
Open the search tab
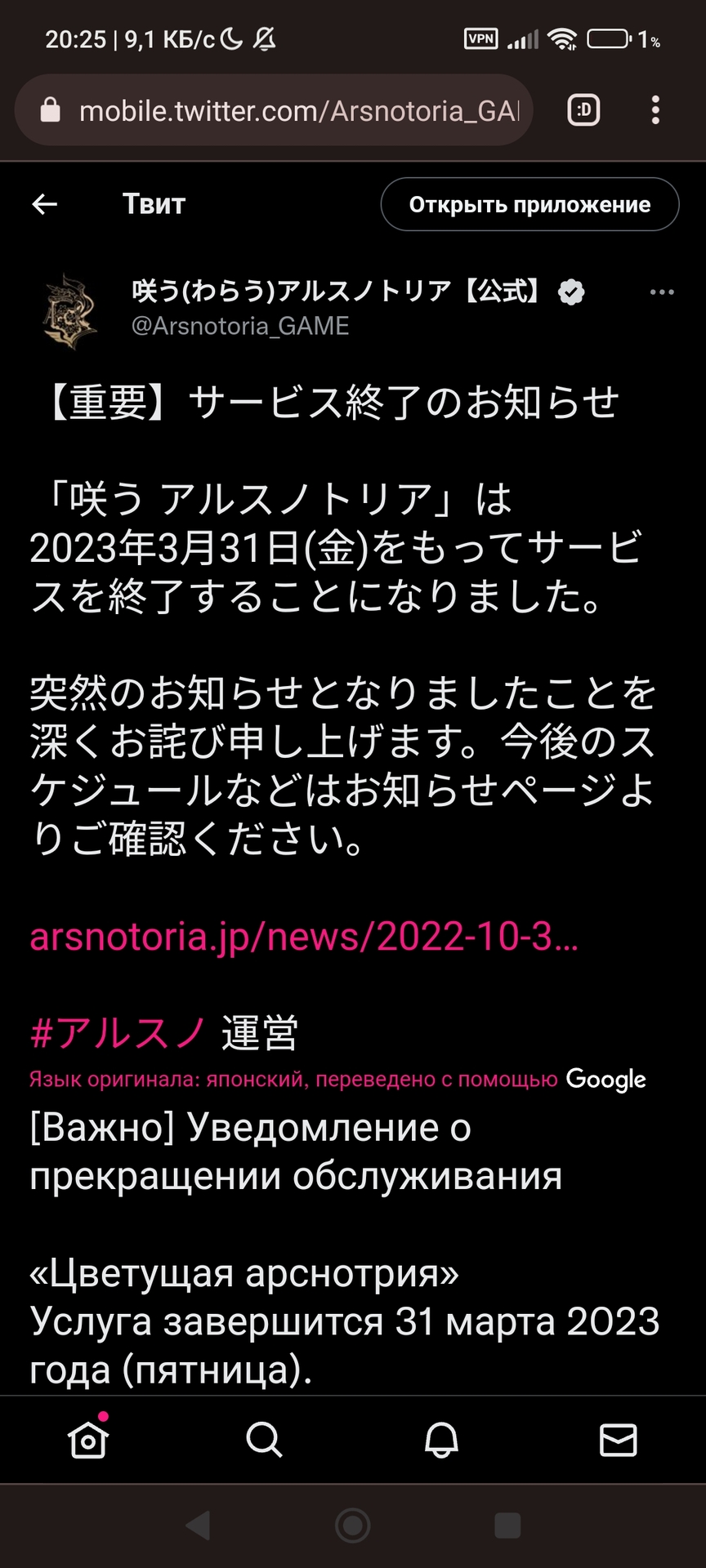(x=264, y=1440)
